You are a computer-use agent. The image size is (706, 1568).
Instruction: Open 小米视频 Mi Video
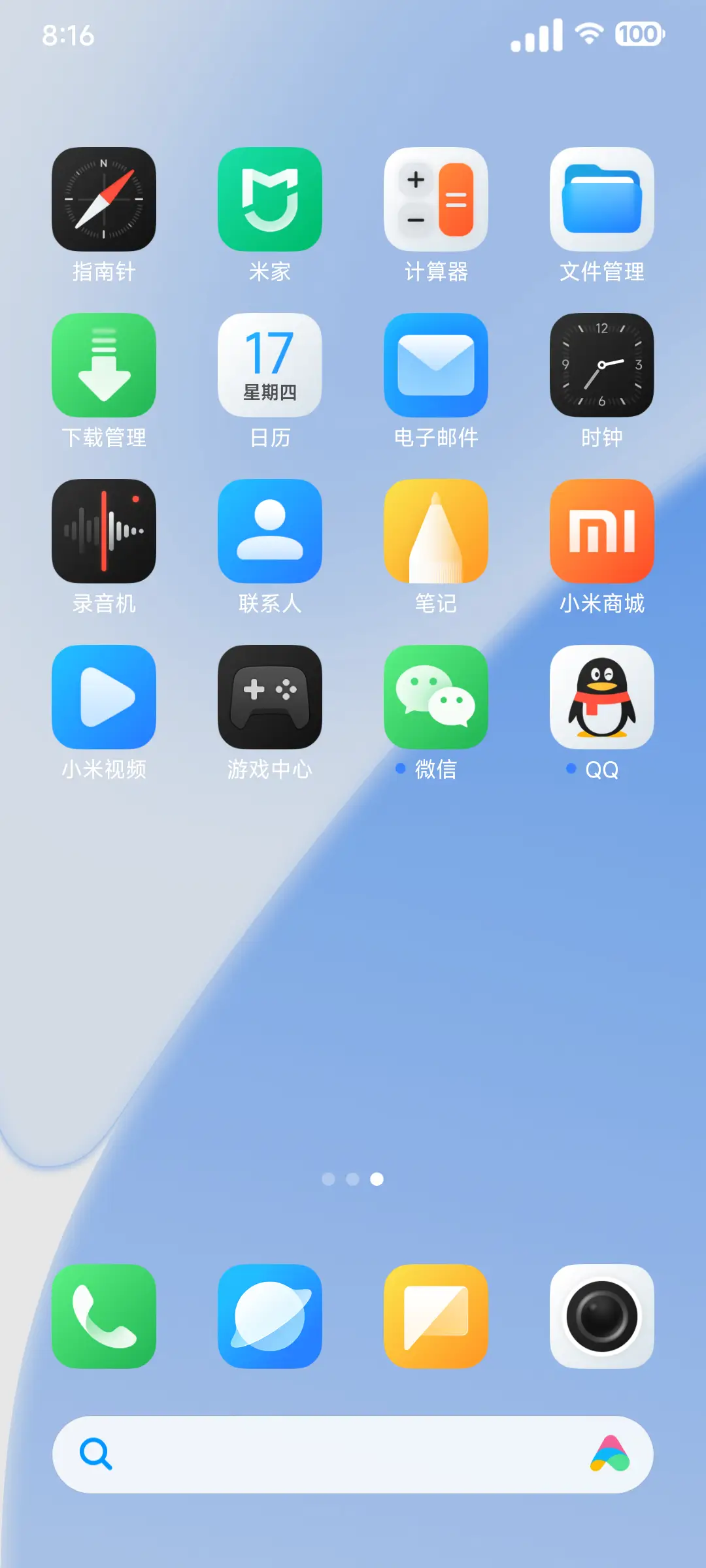click(103, 696)
